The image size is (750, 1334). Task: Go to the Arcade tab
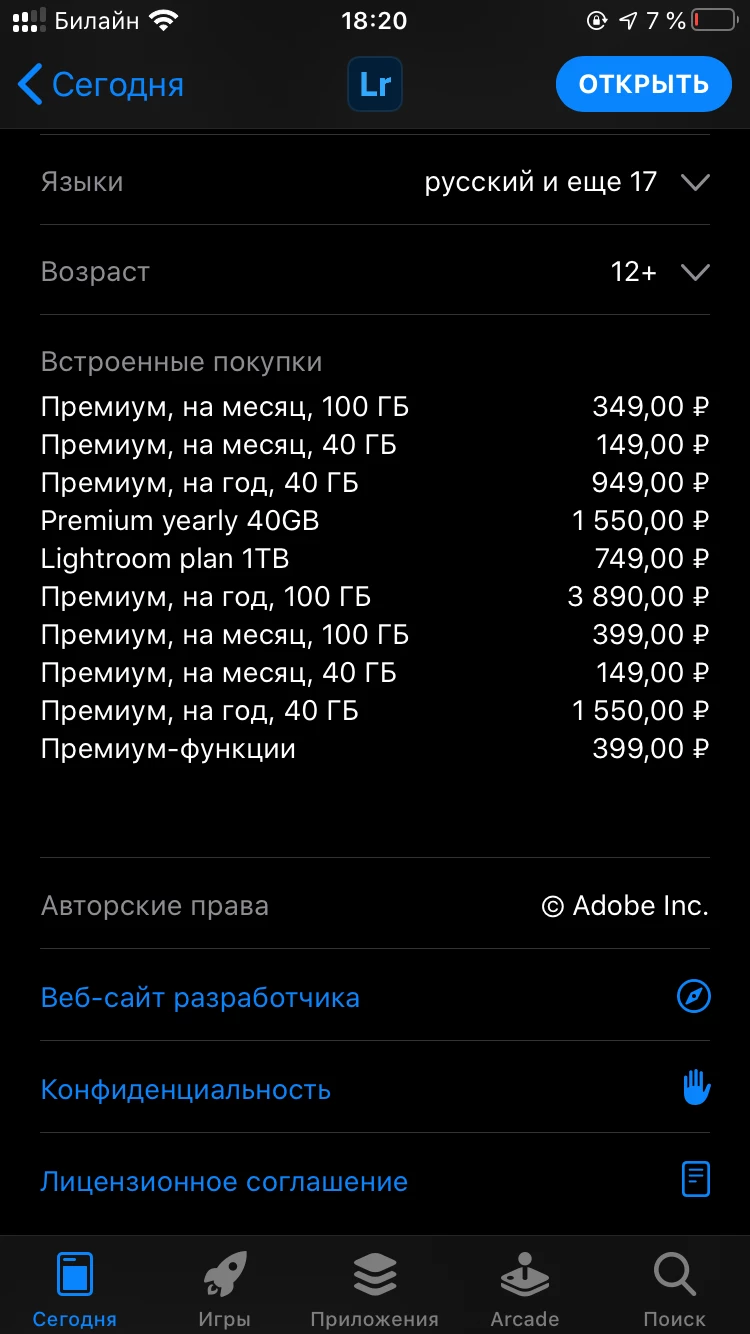(525, 1288)
